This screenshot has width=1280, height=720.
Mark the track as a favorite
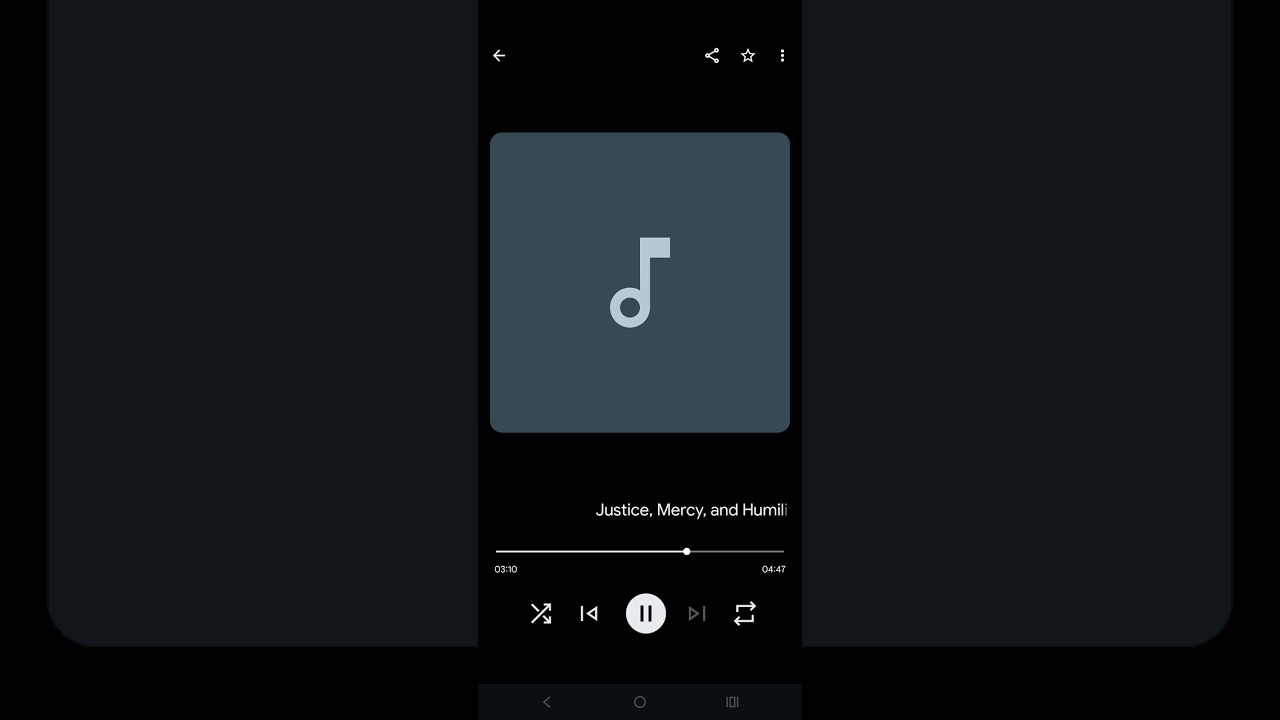pos(747,56)
